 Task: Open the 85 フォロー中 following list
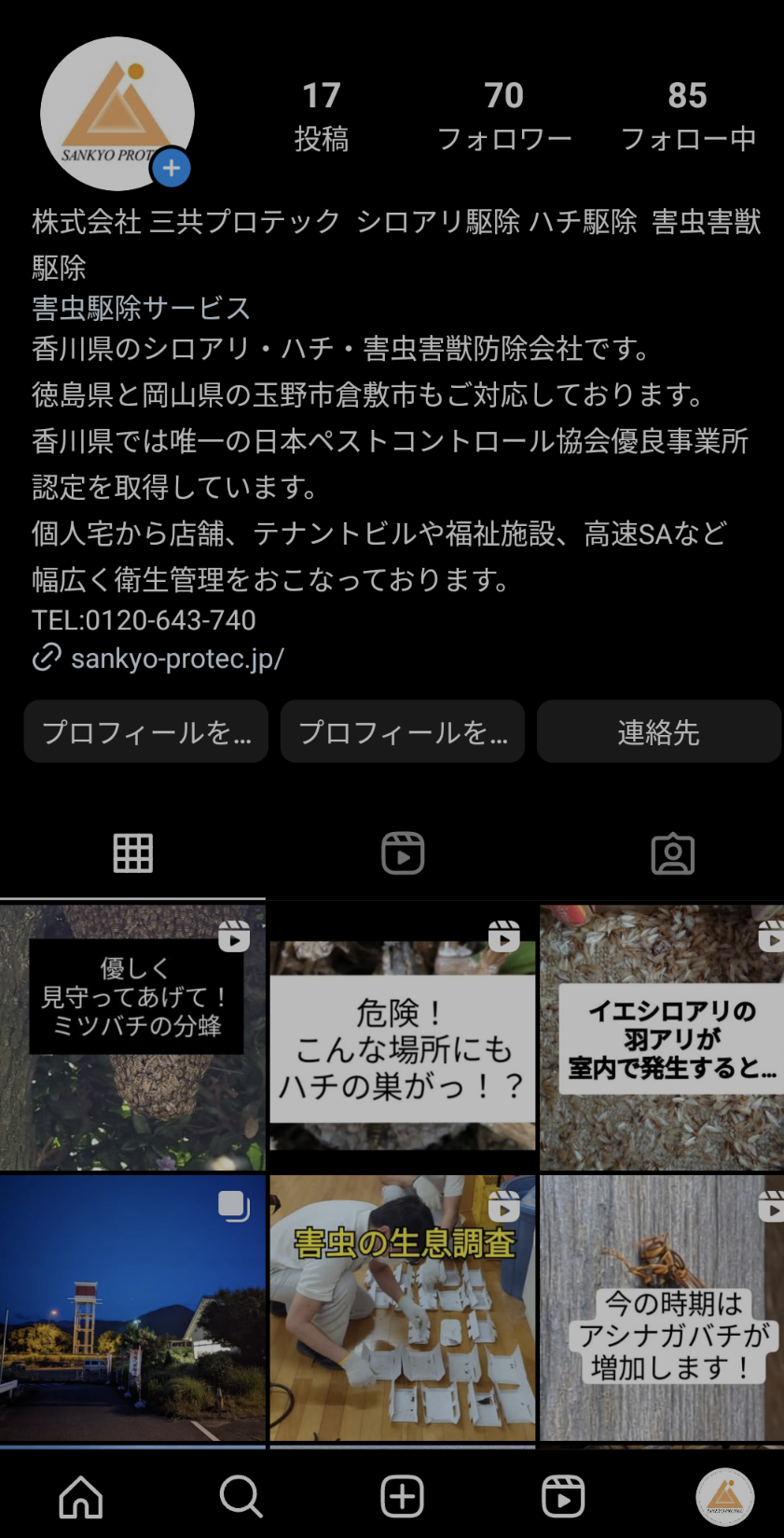coord(687,116)
